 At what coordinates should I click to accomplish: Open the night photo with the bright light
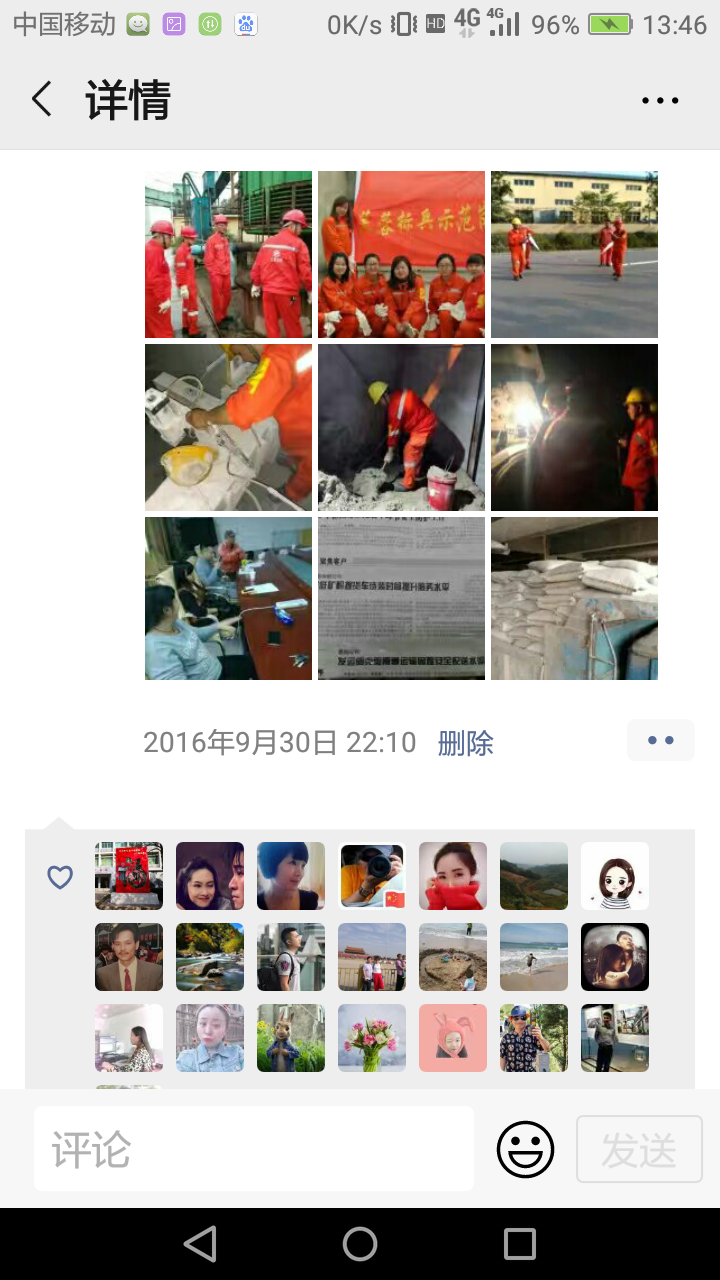(574, 427)
